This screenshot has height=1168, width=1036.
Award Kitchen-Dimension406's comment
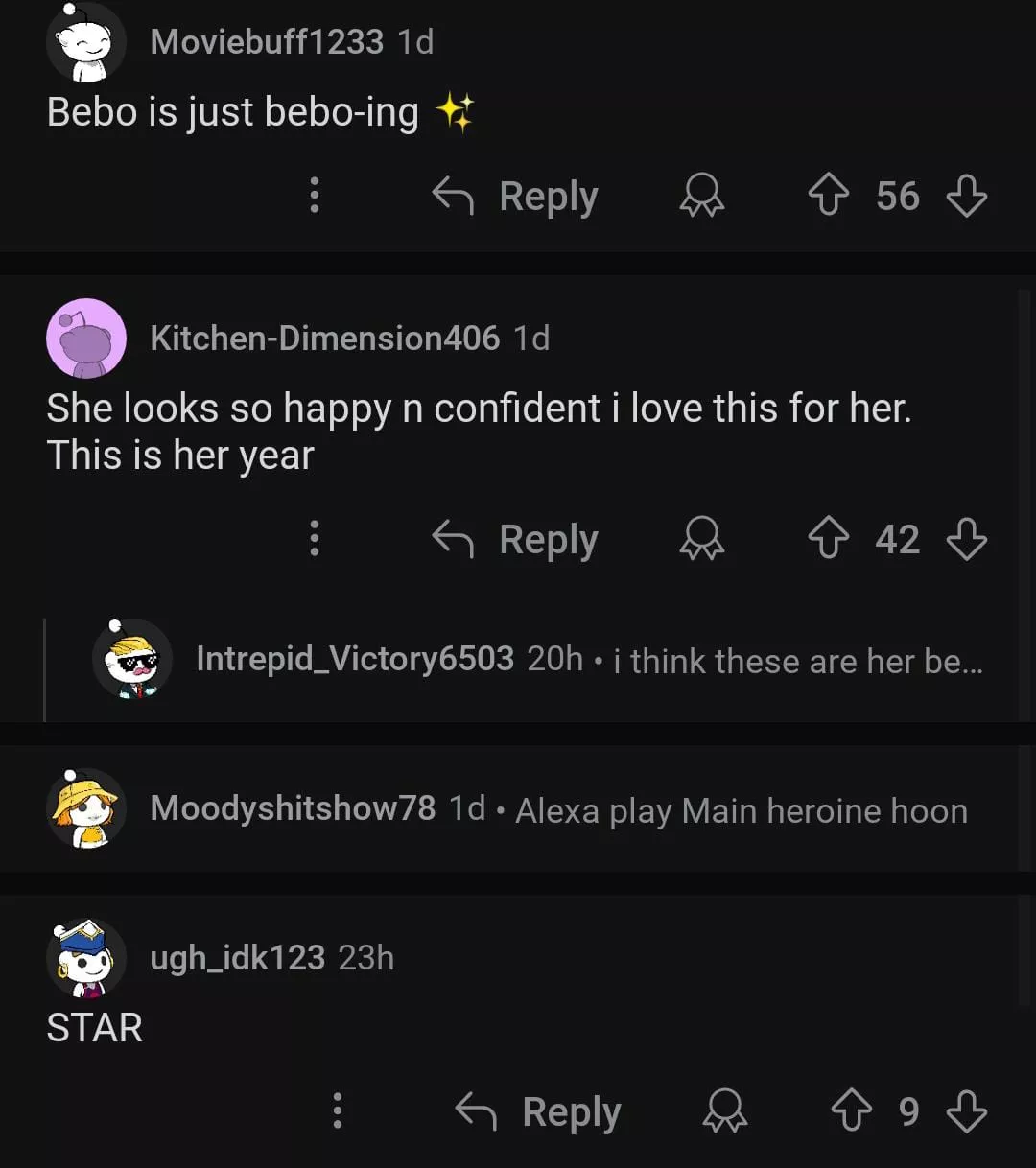coord(702,539)
